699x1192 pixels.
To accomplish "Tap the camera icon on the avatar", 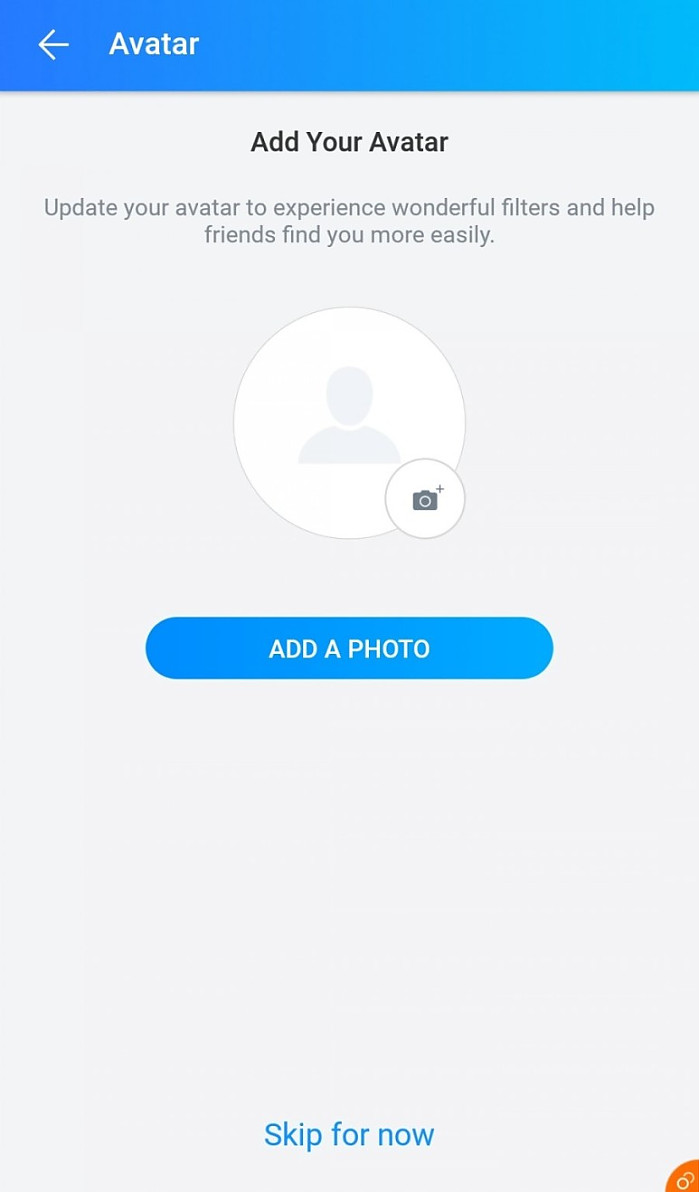I will tap(425, 499).
